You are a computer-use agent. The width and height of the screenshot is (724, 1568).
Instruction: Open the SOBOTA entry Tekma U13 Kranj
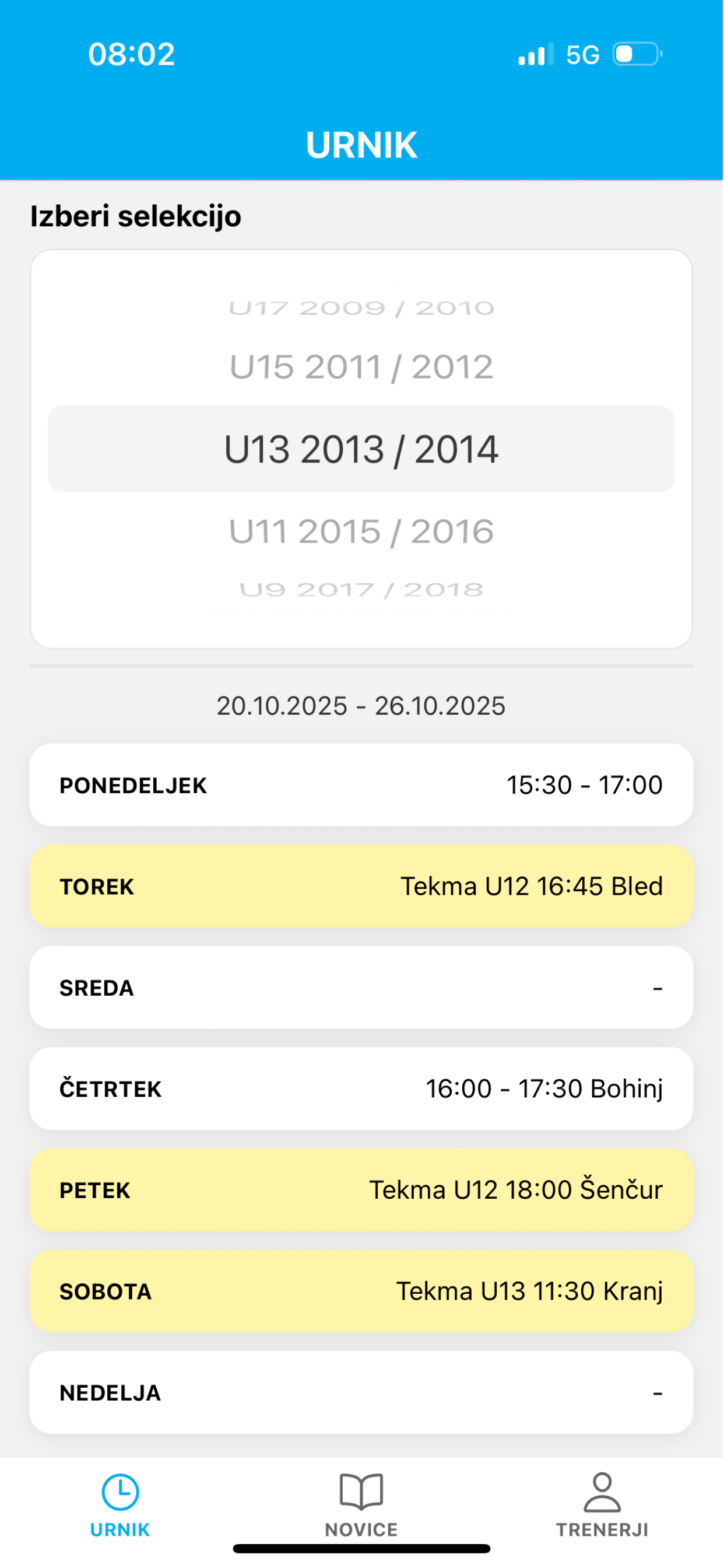point(361,1291)
